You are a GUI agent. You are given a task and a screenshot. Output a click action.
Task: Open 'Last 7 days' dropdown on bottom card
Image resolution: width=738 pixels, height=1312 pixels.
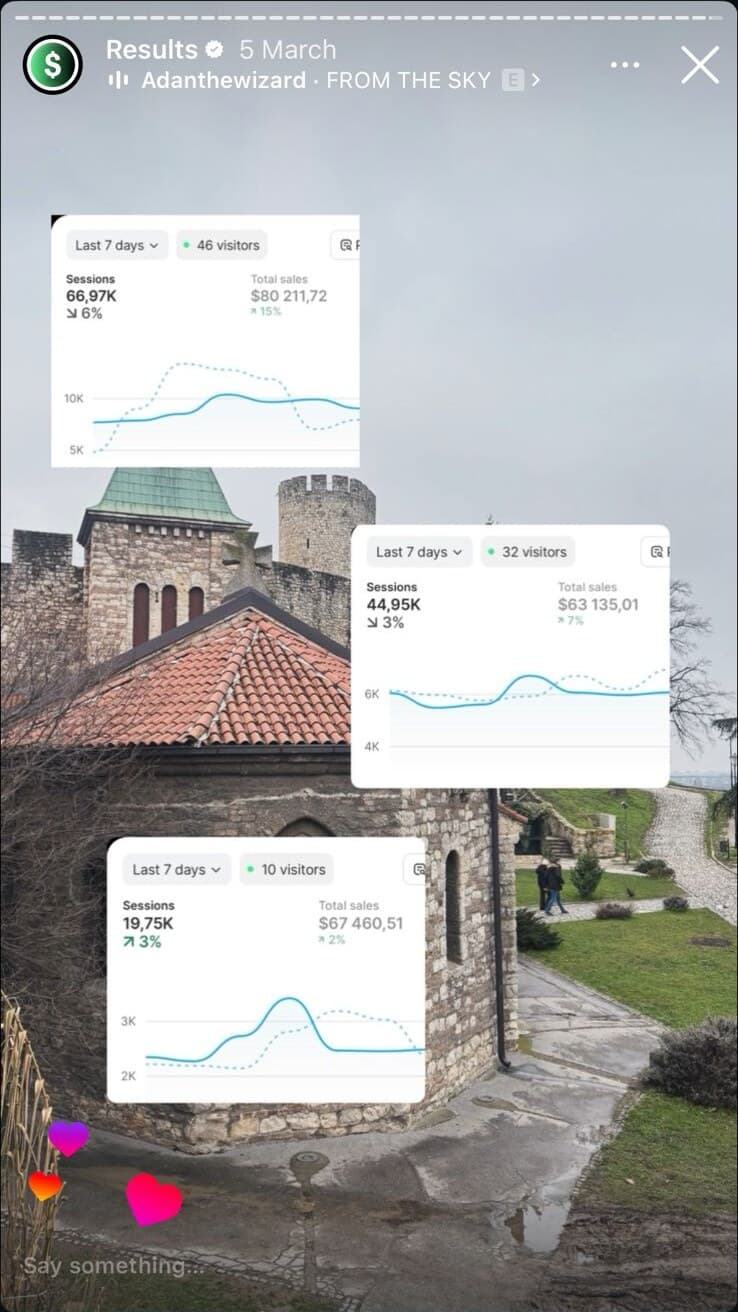pyautogui.click(x=176, y=869)
